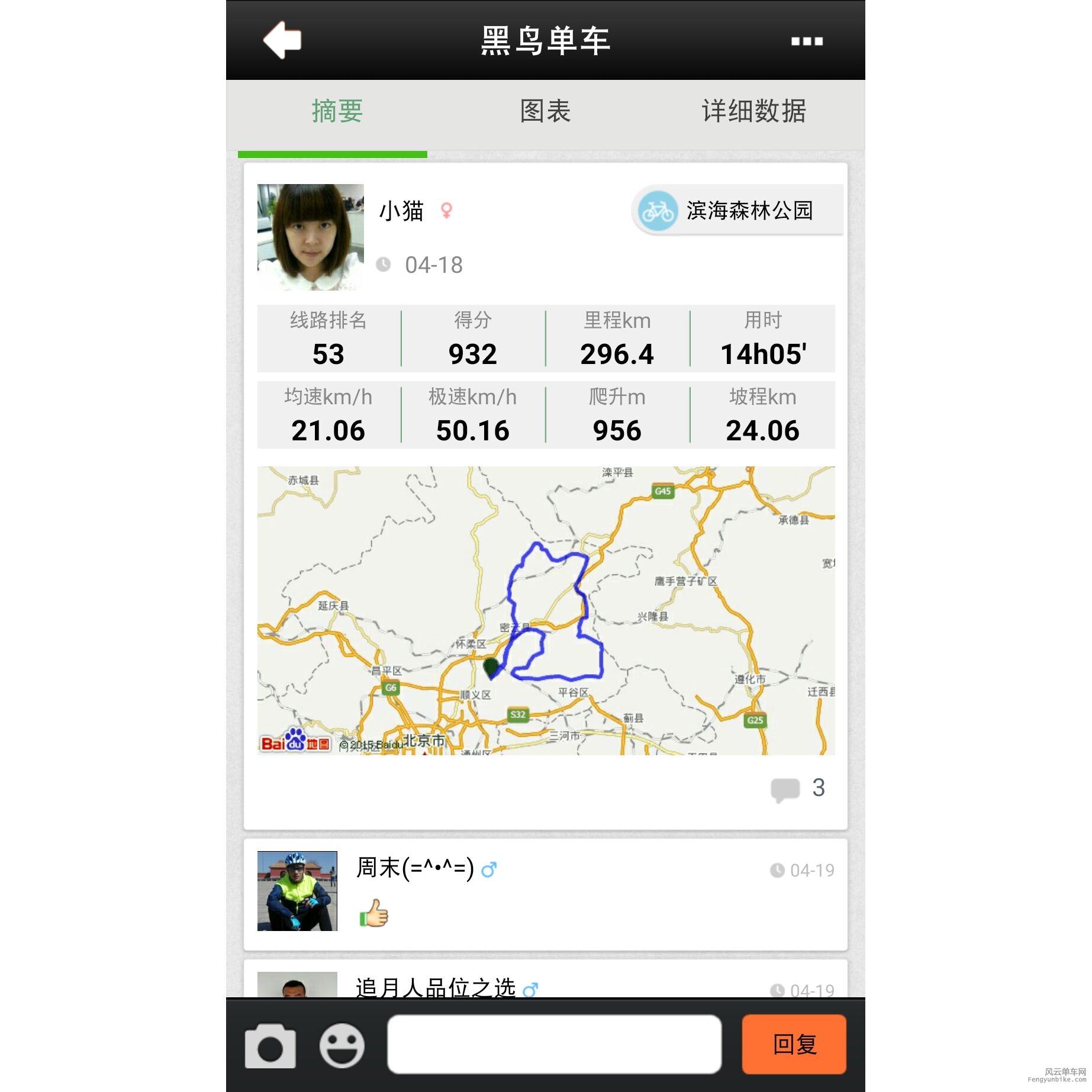
Task: Switch to the 详细数据 tab
Action: tap(753, 111)
